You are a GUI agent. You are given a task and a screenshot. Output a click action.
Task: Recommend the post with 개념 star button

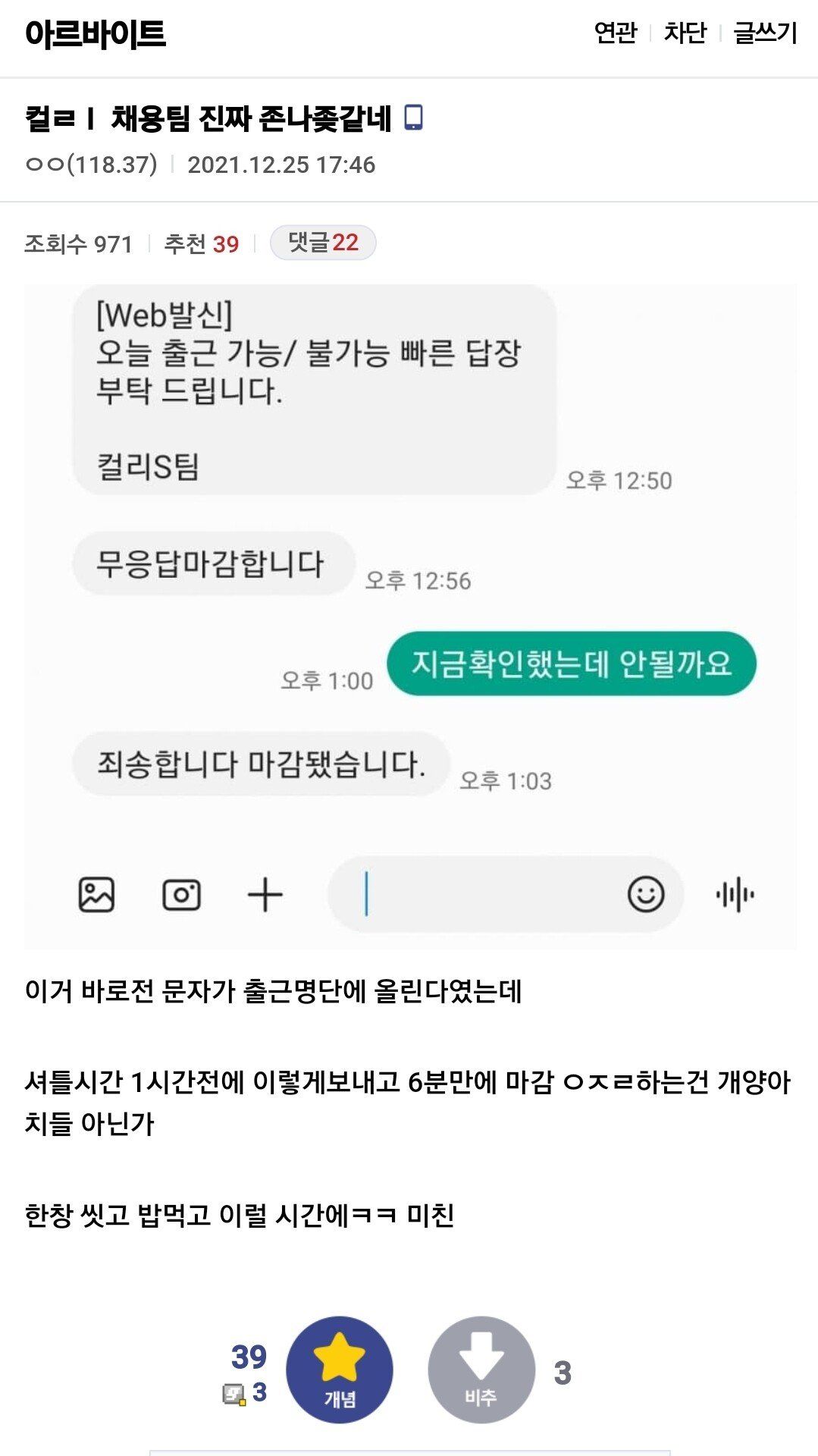(x=339, y=1370)
